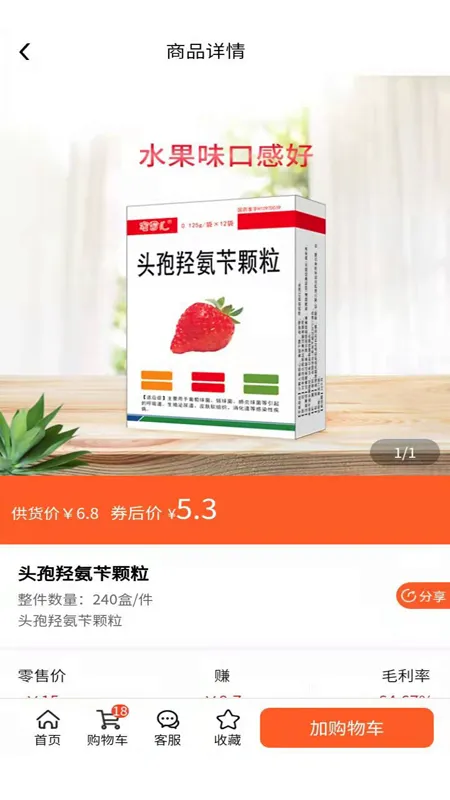Add product to 收藏 favorites
The height and width of the screenshot is (800, 450).
228,728
